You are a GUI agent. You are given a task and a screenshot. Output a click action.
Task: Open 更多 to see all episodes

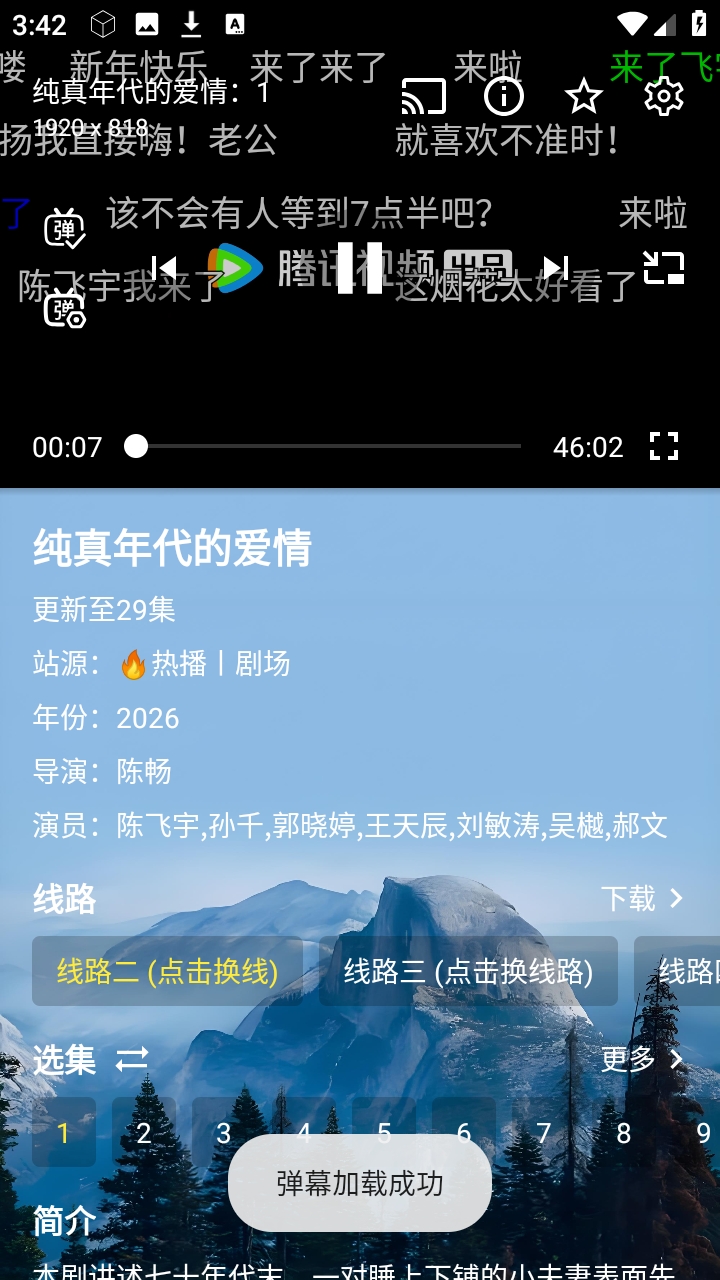[x=642, y=1059]
